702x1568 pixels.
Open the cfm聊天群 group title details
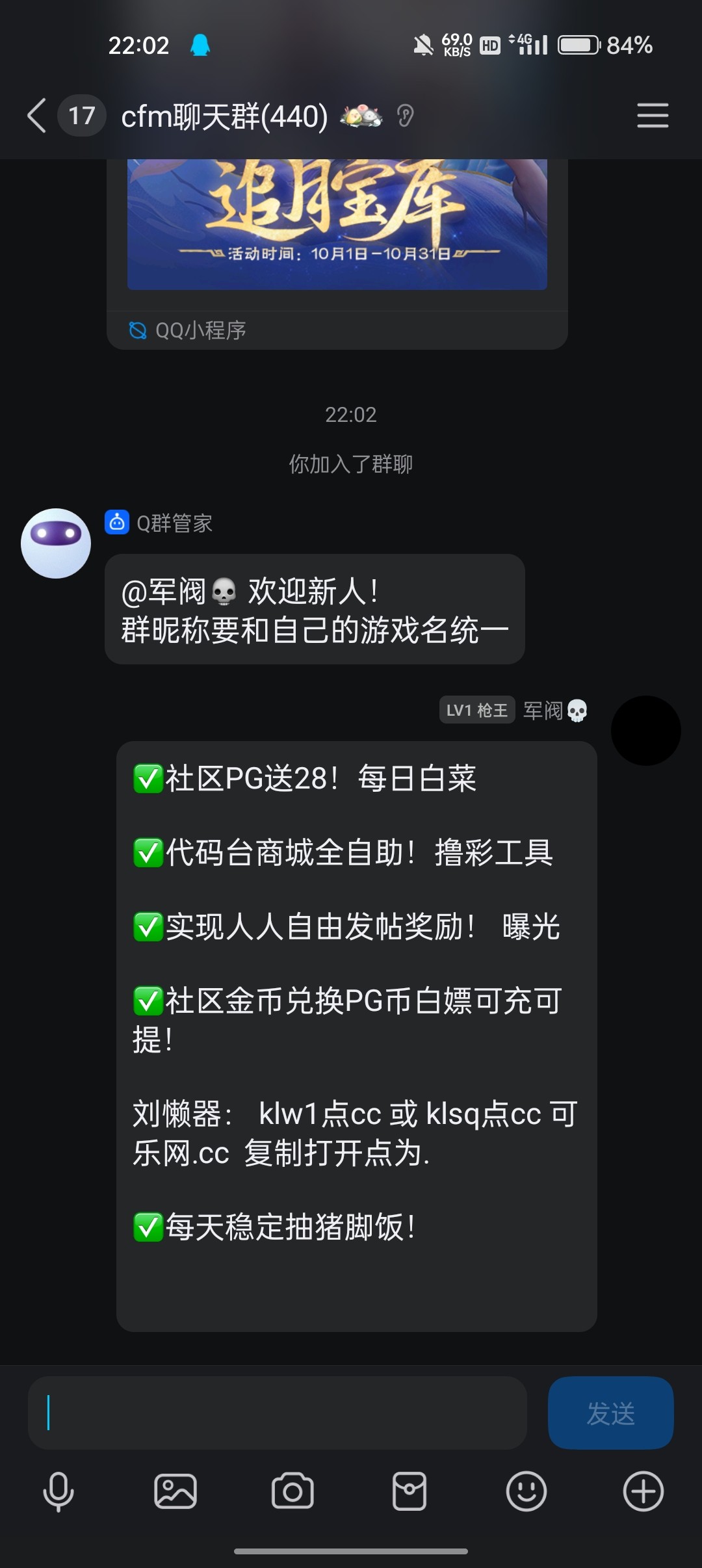coord(224,116)
